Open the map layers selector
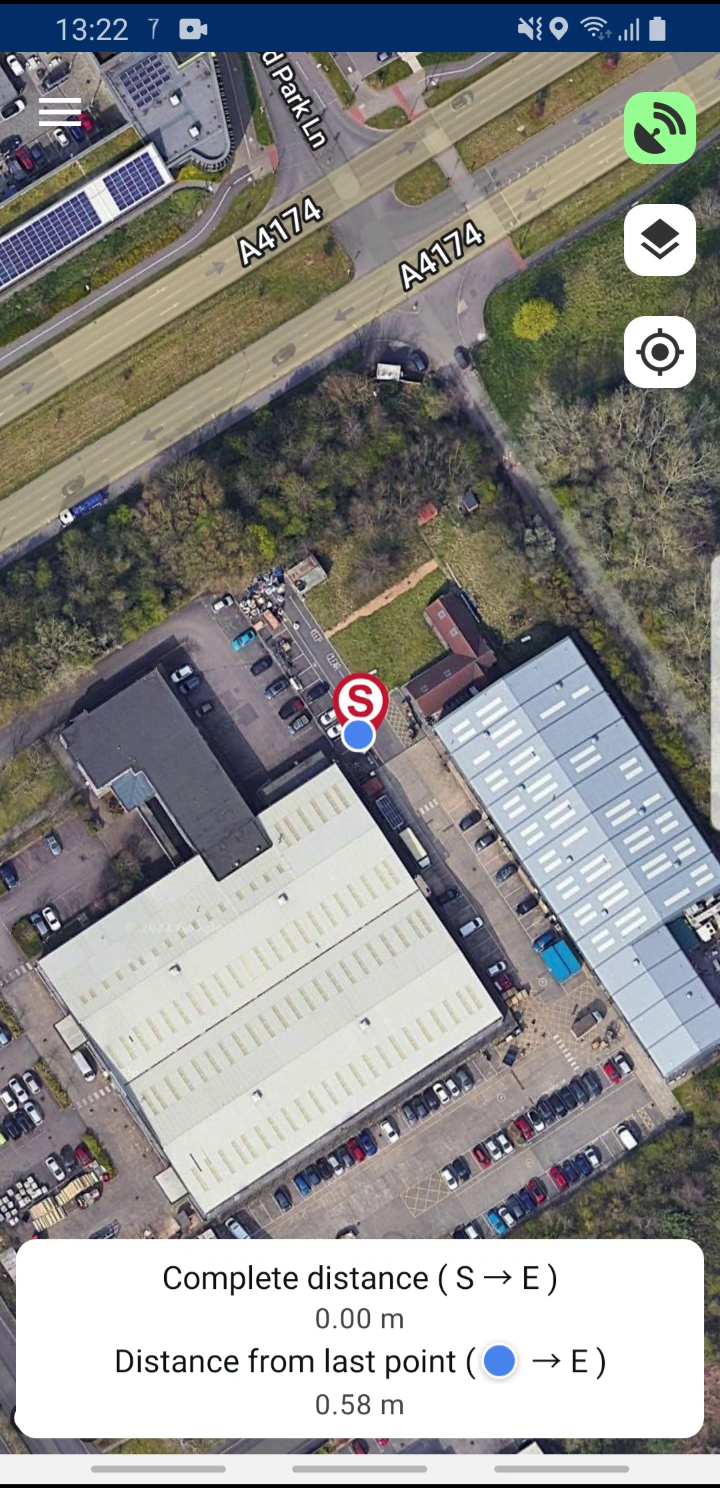720x1488 pixels. pos(660,240)
